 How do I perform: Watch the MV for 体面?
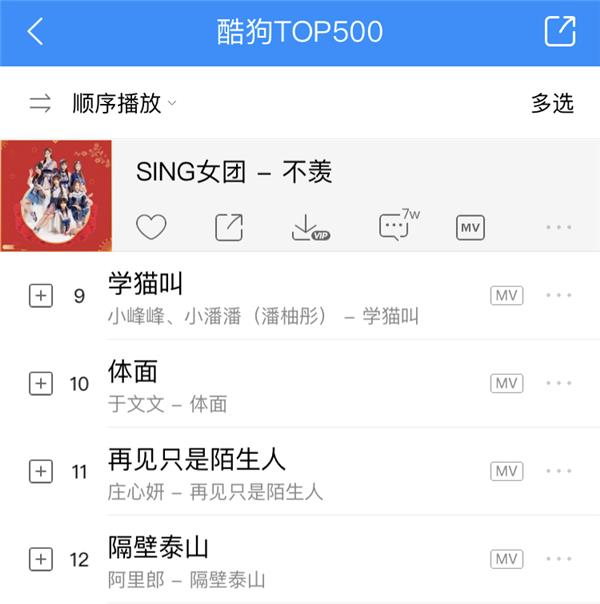(x=506, y=384)
